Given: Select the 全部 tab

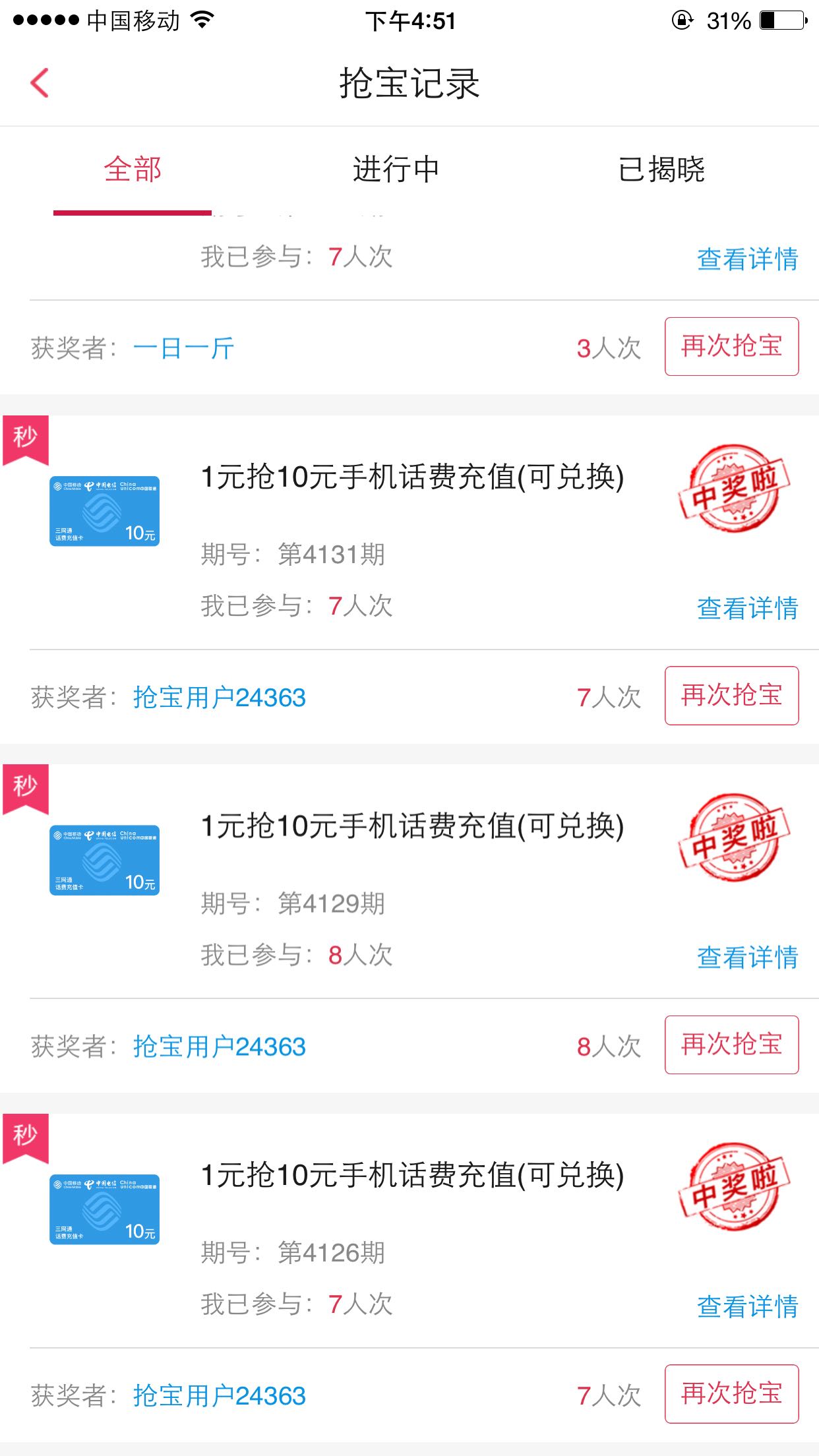Looking at the screenshot, I should pyautogui.click(x=133, y=169).
